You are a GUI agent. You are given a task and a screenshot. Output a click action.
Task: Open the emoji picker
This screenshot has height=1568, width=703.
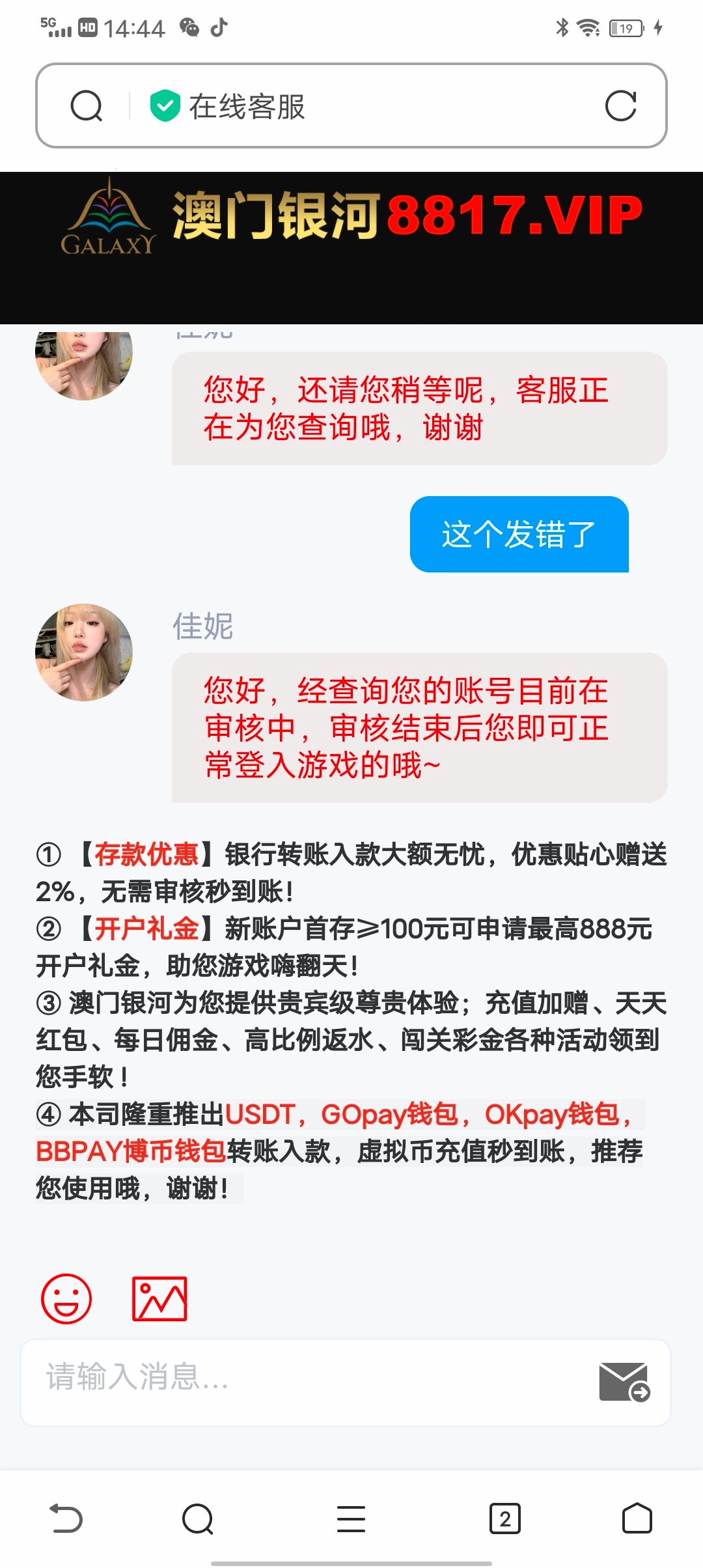tap(66, 1298)
